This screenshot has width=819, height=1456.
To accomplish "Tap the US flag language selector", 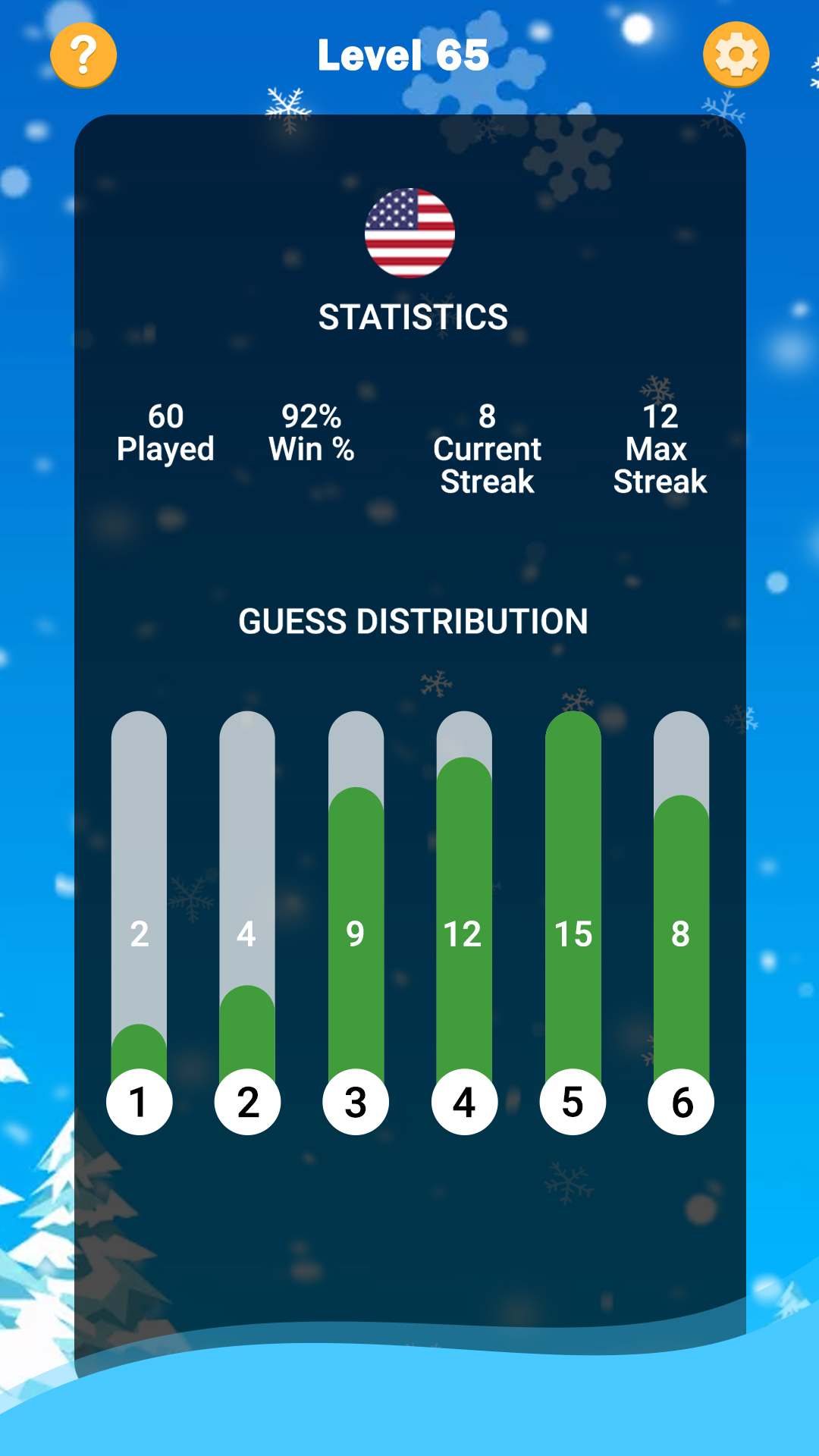I will tap(409, 233).
